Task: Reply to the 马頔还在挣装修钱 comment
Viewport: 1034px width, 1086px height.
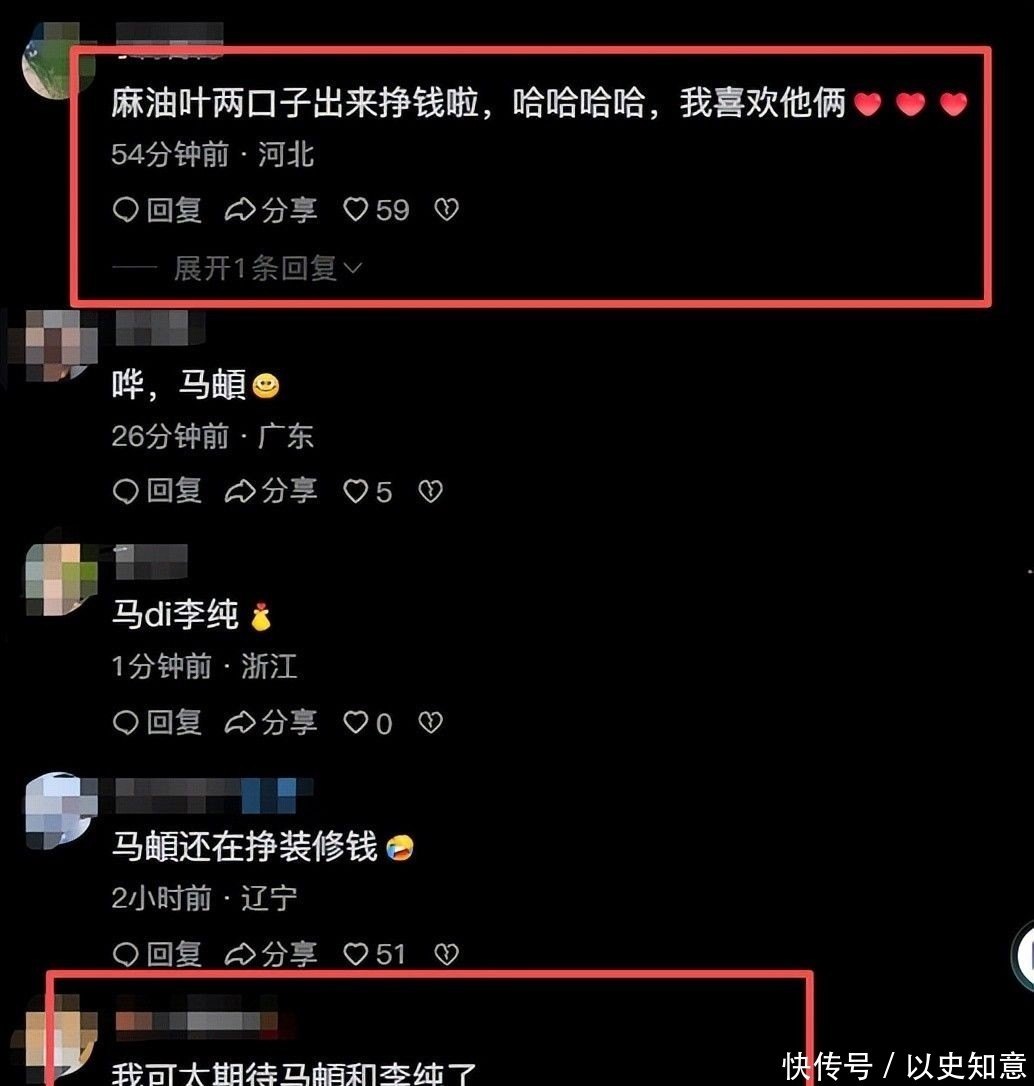Action: (157, 954)
